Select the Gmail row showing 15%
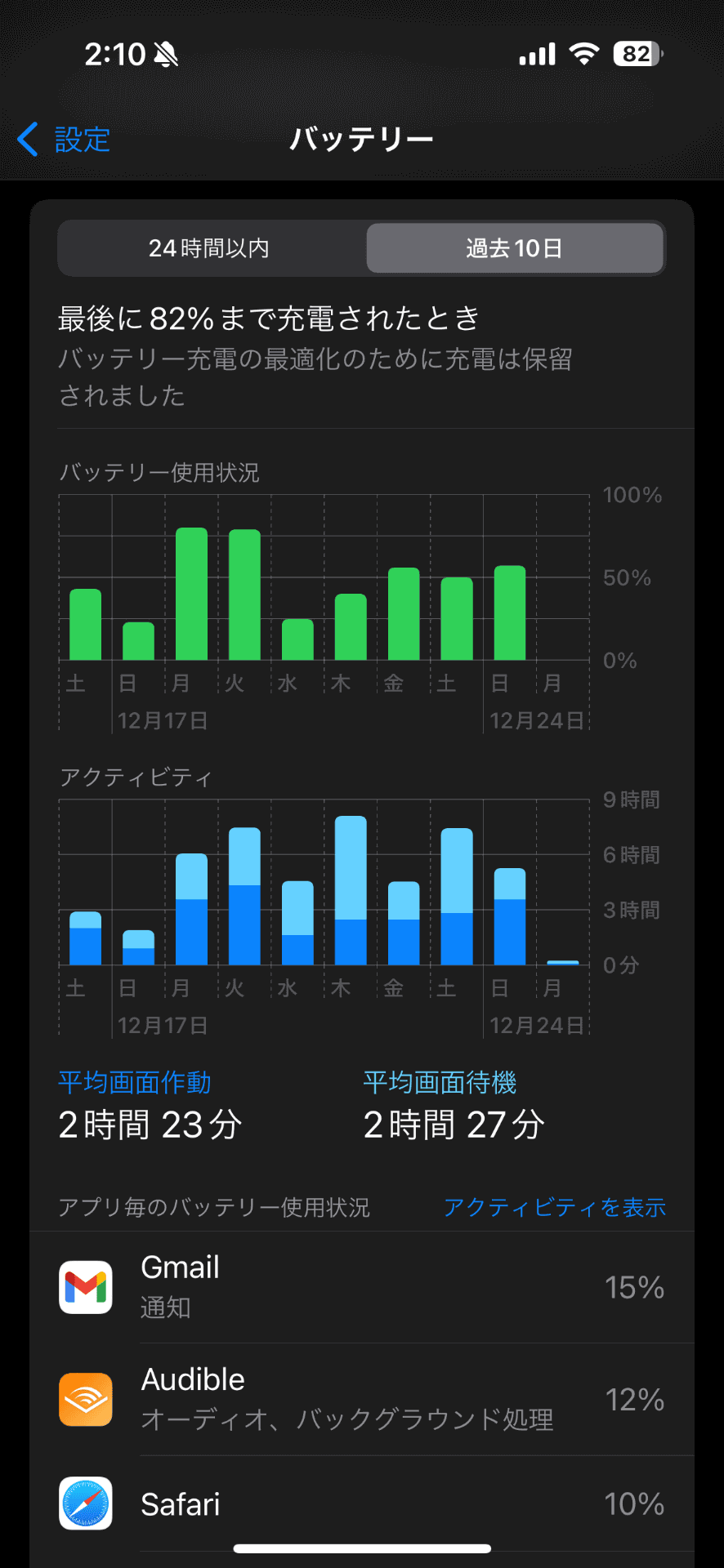The image size is (724, 1568). (362, 1287)
